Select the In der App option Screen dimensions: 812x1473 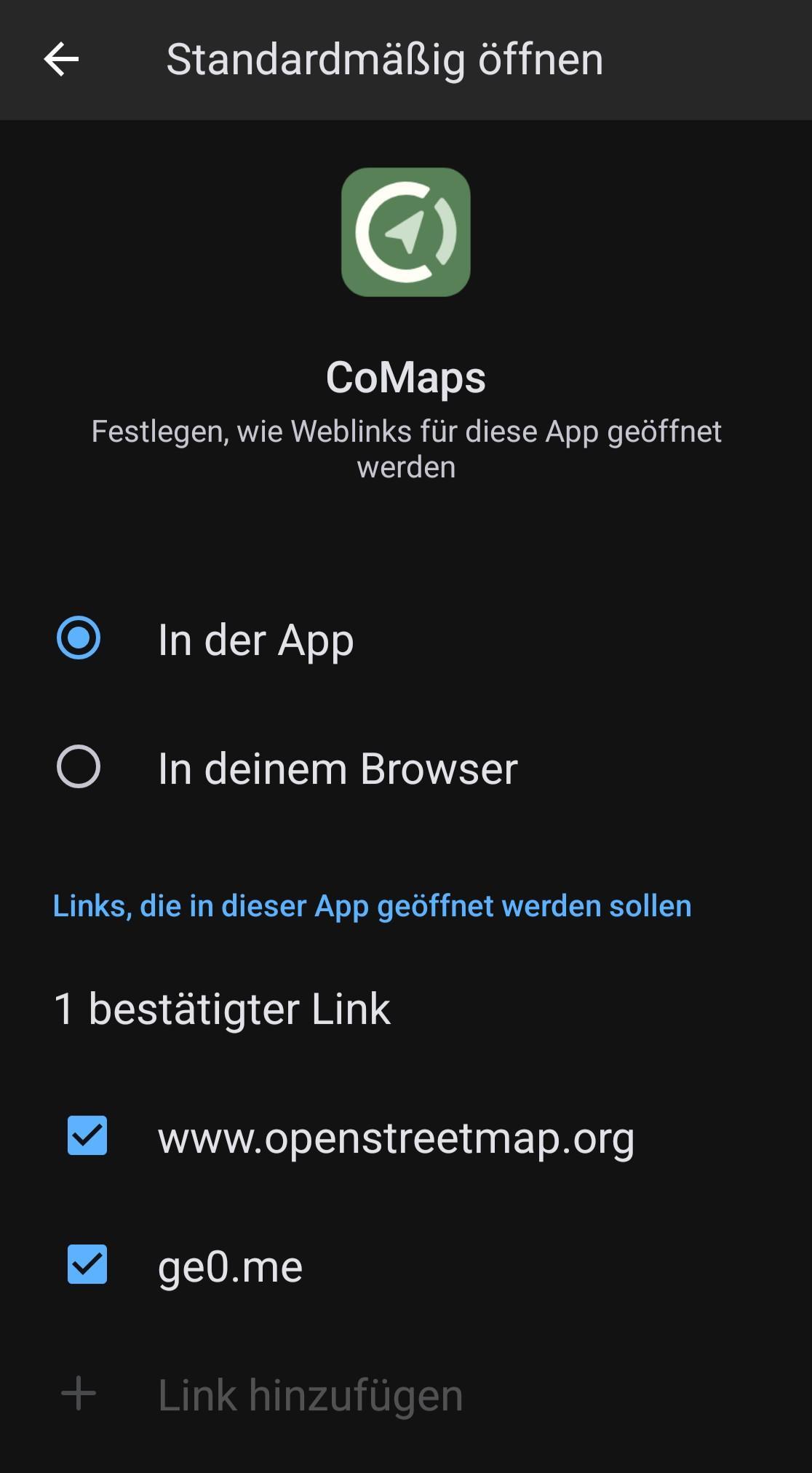(79, 638)
